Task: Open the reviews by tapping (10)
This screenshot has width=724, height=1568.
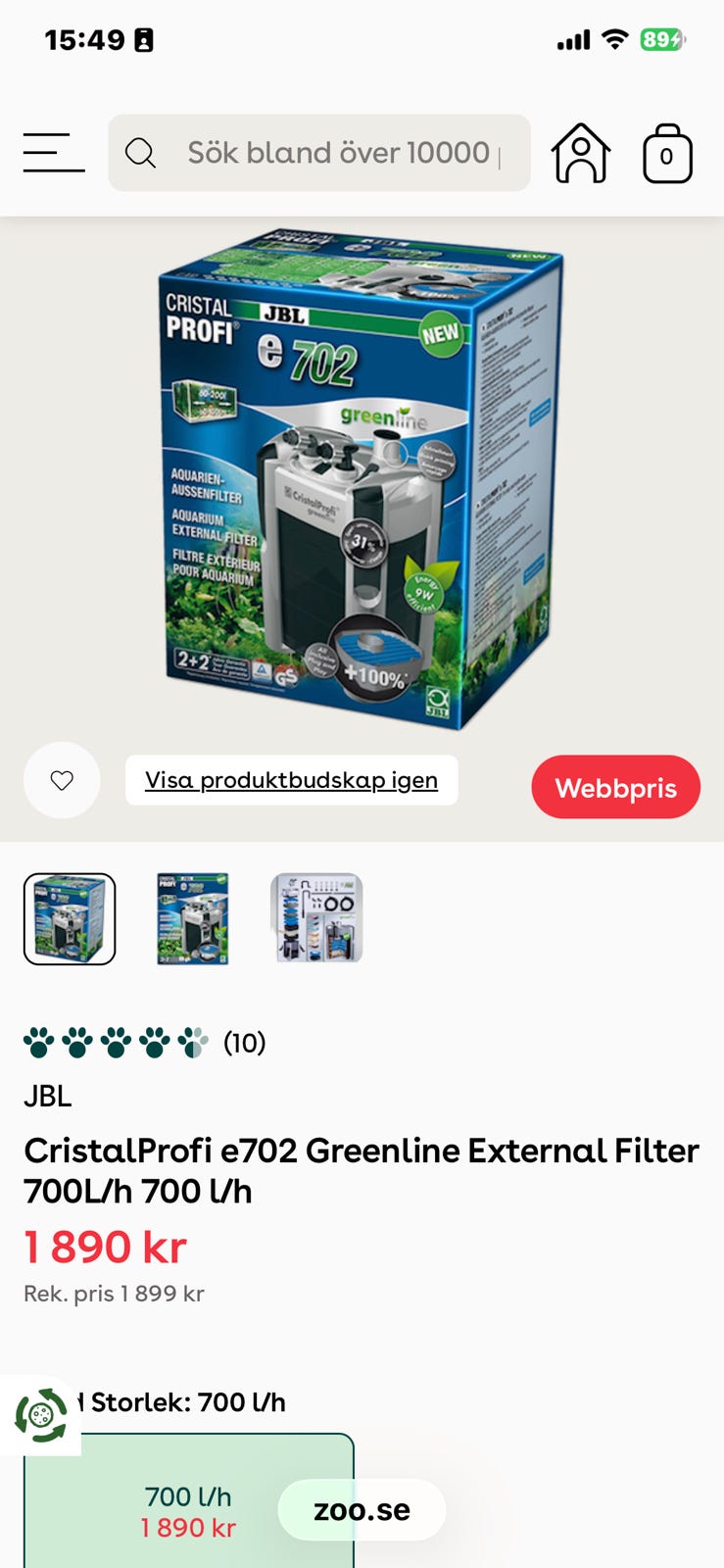Action: point(243,1043)
